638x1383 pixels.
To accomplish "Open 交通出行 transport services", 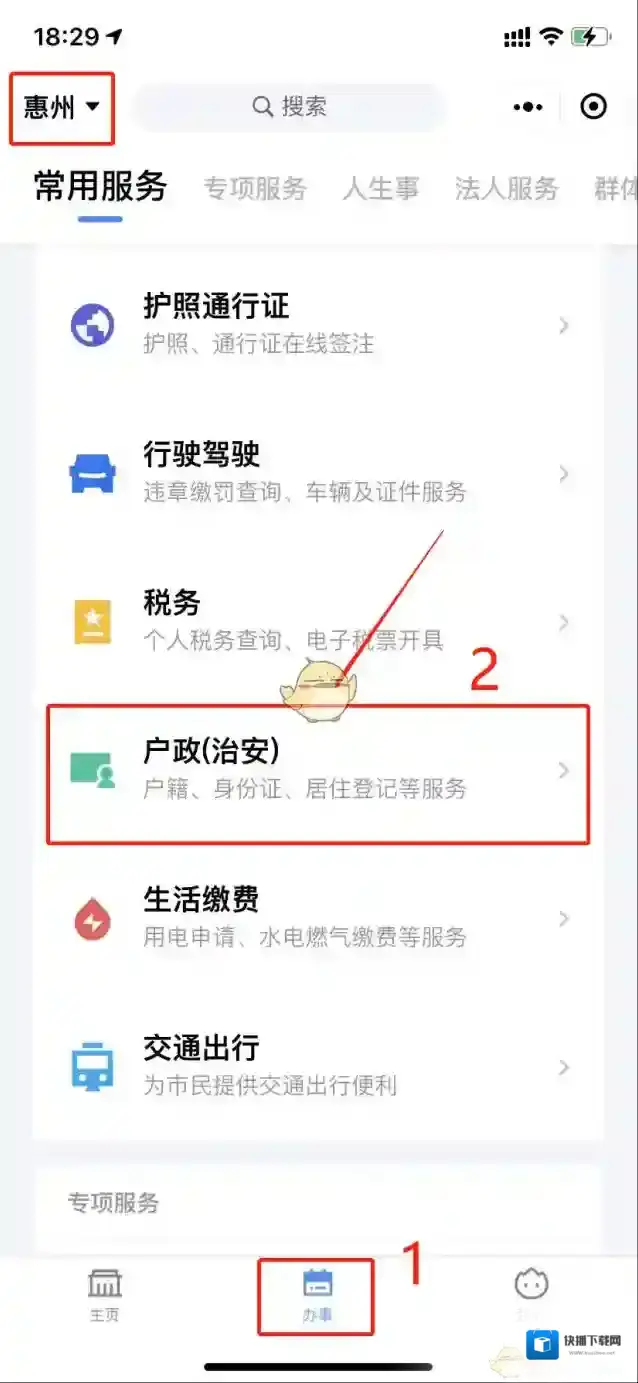I will pos(318,1066).
